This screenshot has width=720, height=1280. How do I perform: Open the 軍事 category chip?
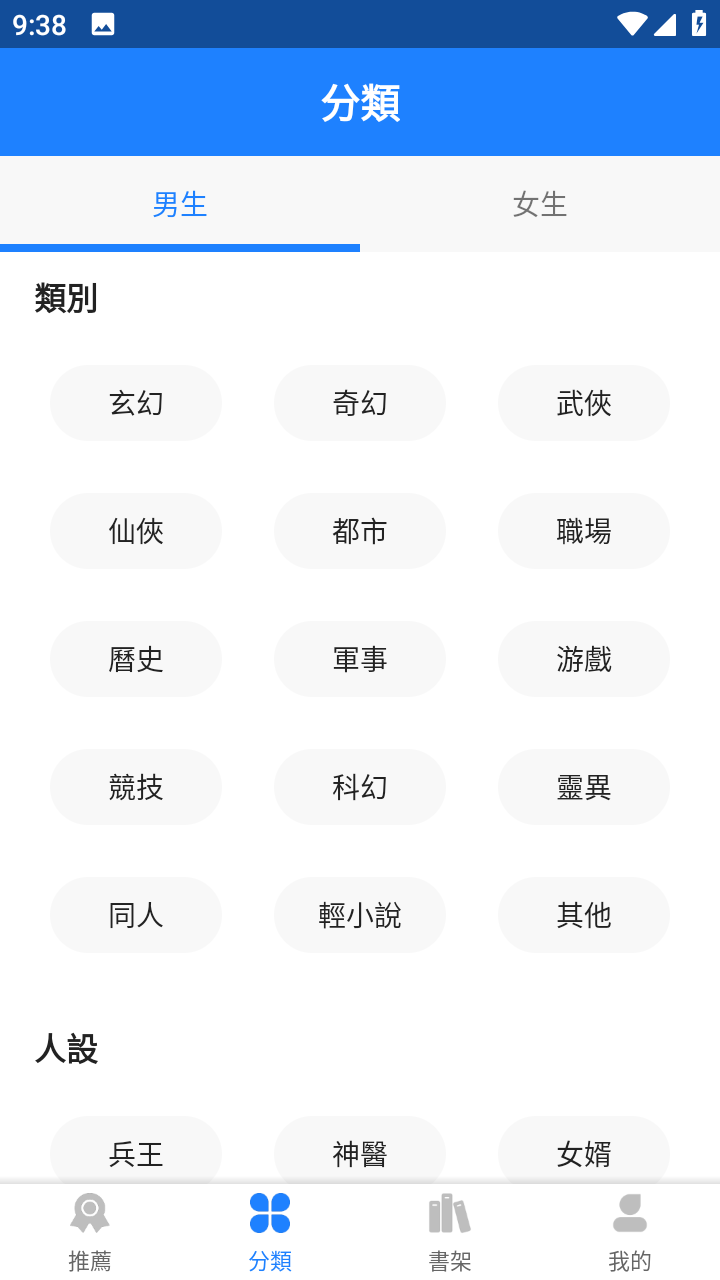pos(360,659)
